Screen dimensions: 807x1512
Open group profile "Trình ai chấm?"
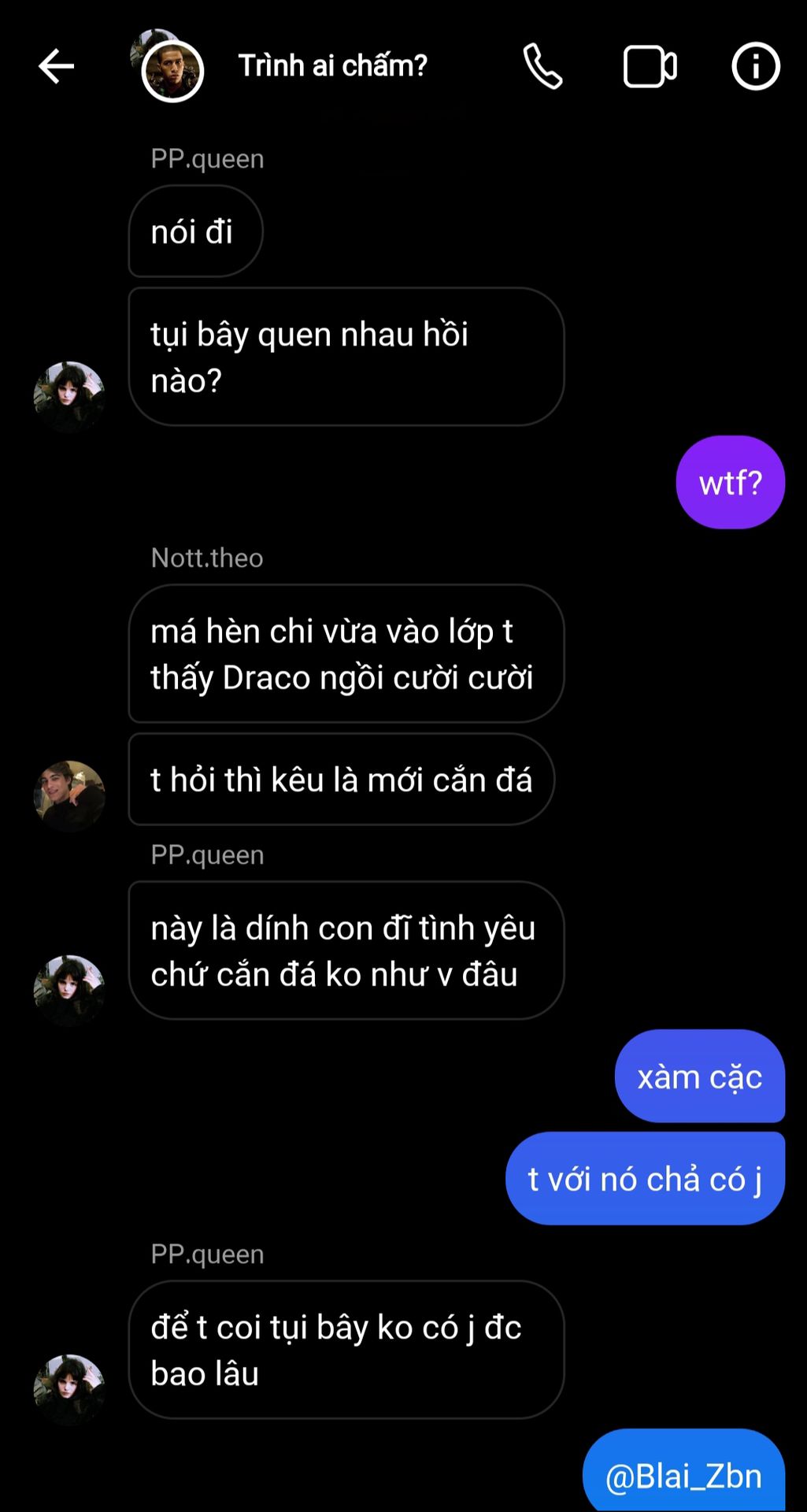click(x=332, y=66)
